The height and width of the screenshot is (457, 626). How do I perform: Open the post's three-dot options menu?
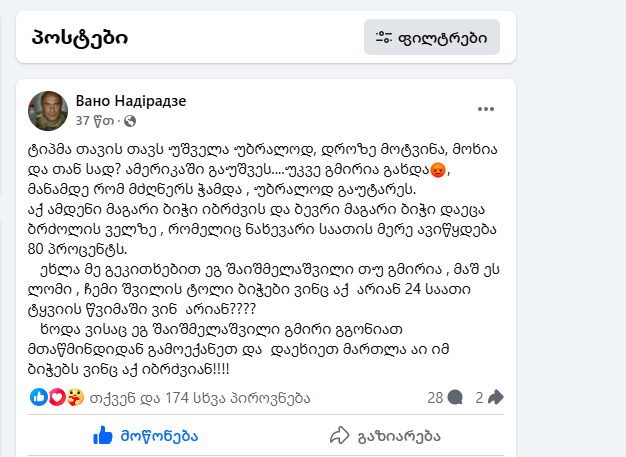[486, 108]
